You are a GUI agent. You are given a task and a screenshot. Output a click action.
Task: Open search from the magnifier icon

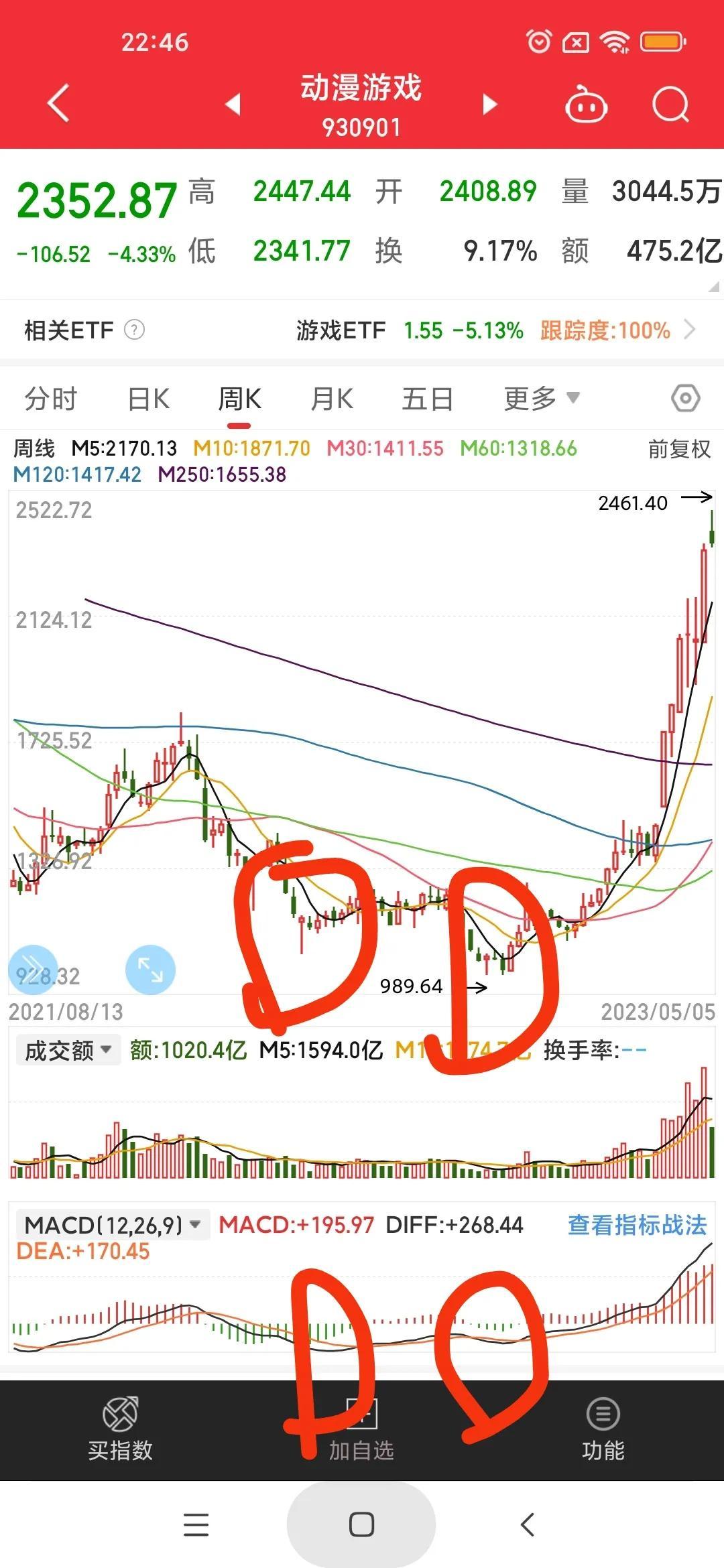click(x=670, y=105)
